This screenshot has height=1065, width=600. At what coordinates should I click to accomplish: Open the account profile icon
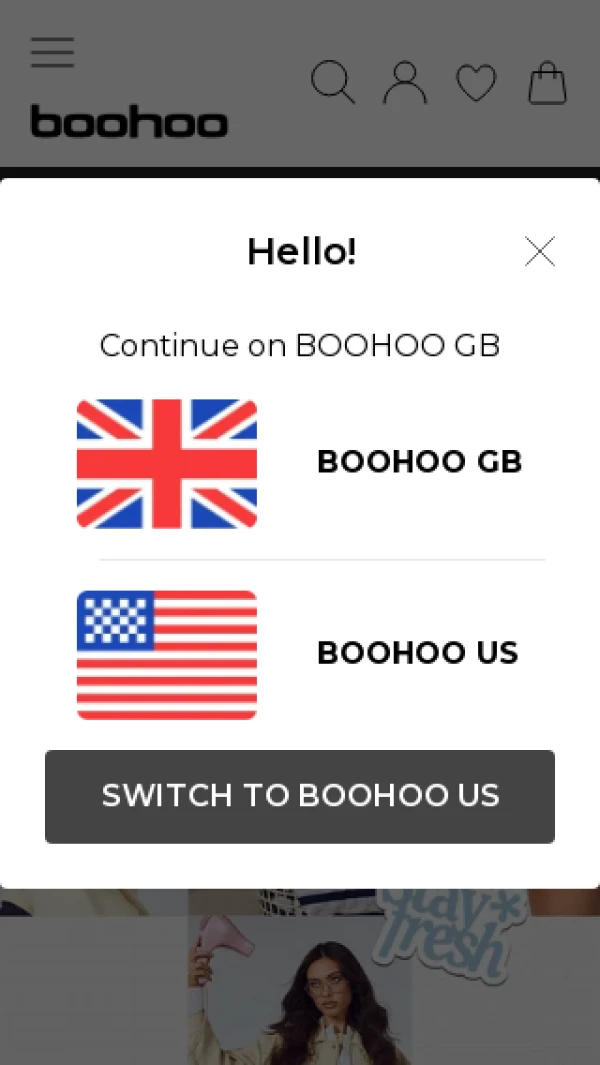click(405, 83)
